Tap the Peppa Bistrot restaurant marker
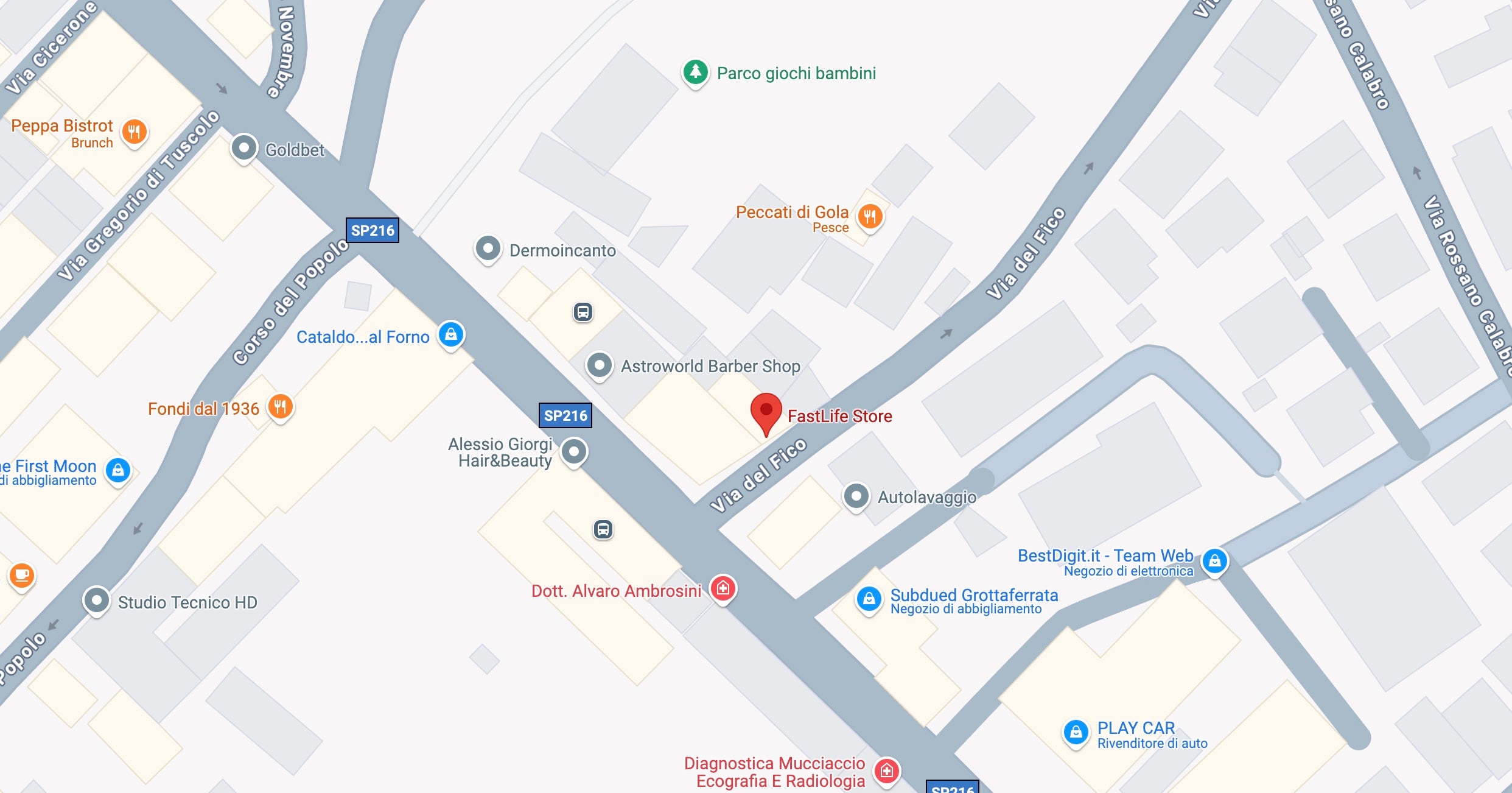1512x793 pixels. (134, 132)
